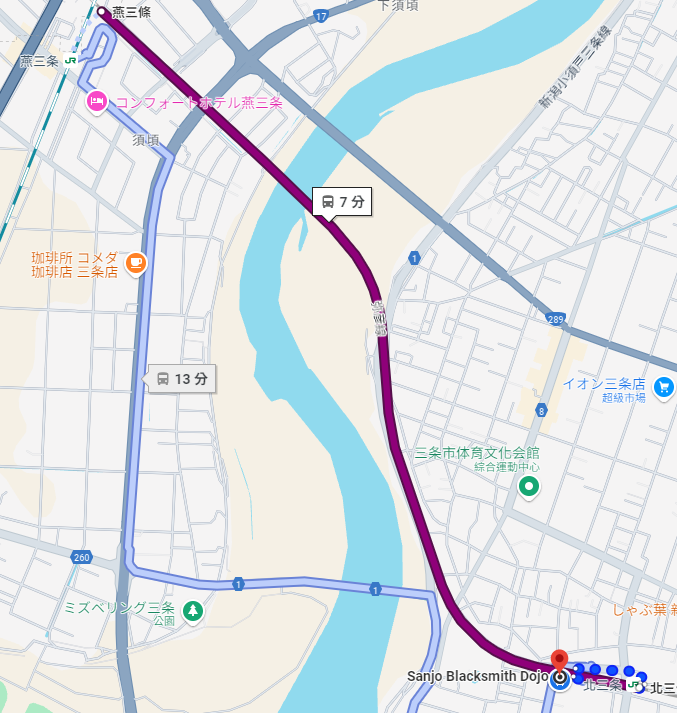Open the イオン三条店 shopping marker
The width and height of the screenshot is (677, 713).
(x=664, y=386)
